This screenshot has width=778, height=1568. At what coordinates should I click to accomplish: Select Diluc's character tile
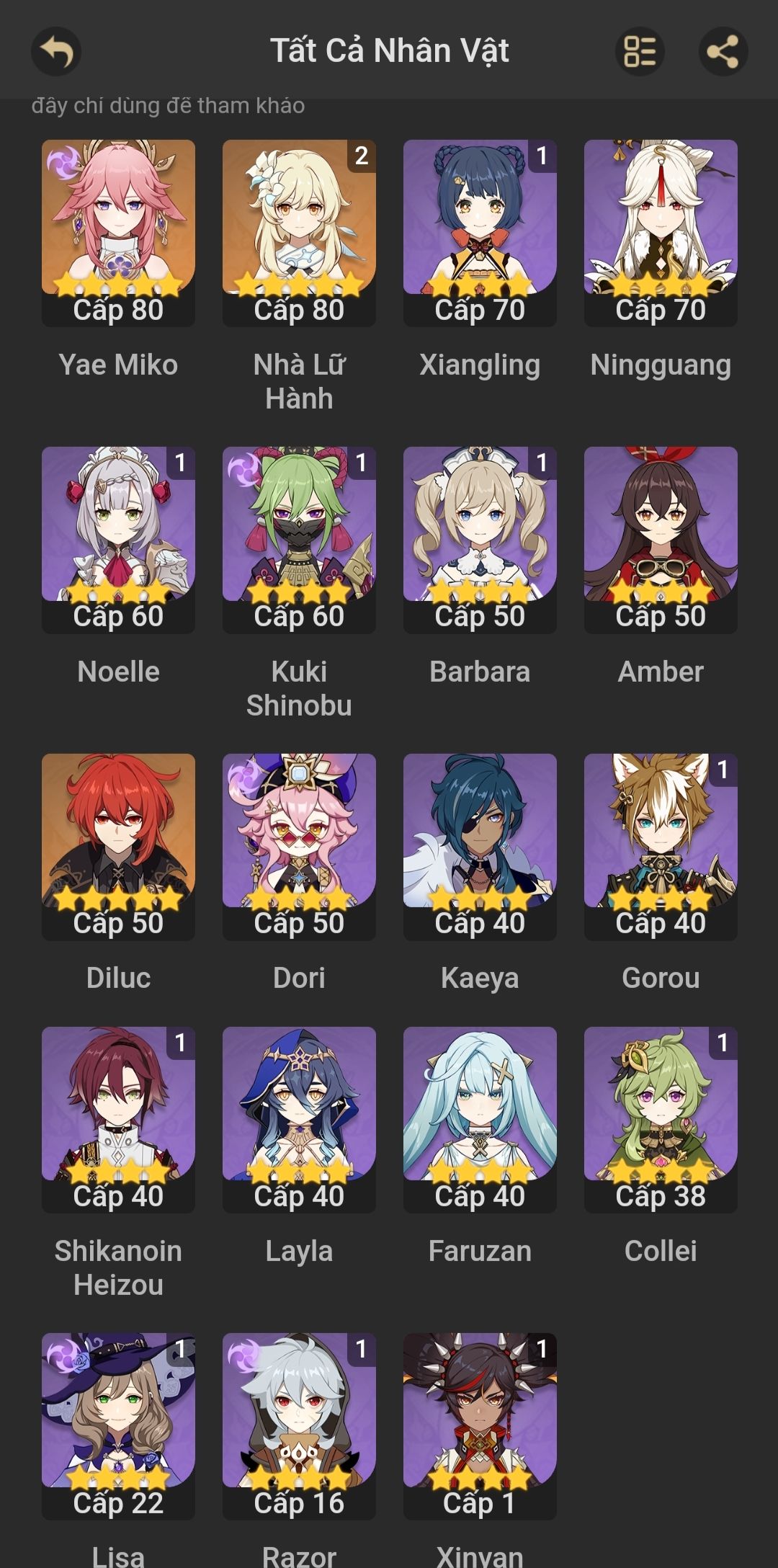tap(118, 846)
